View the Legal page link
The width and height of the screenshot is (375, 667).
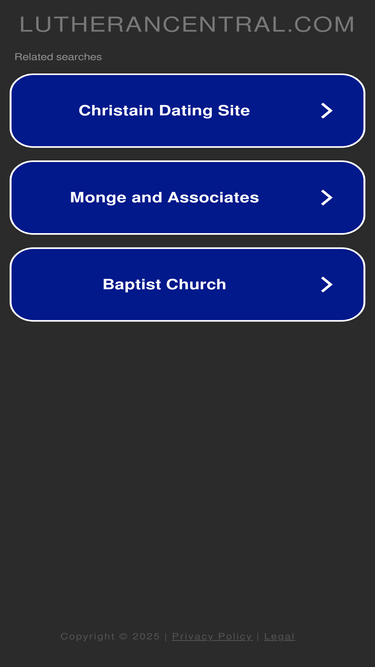point(279,636)
